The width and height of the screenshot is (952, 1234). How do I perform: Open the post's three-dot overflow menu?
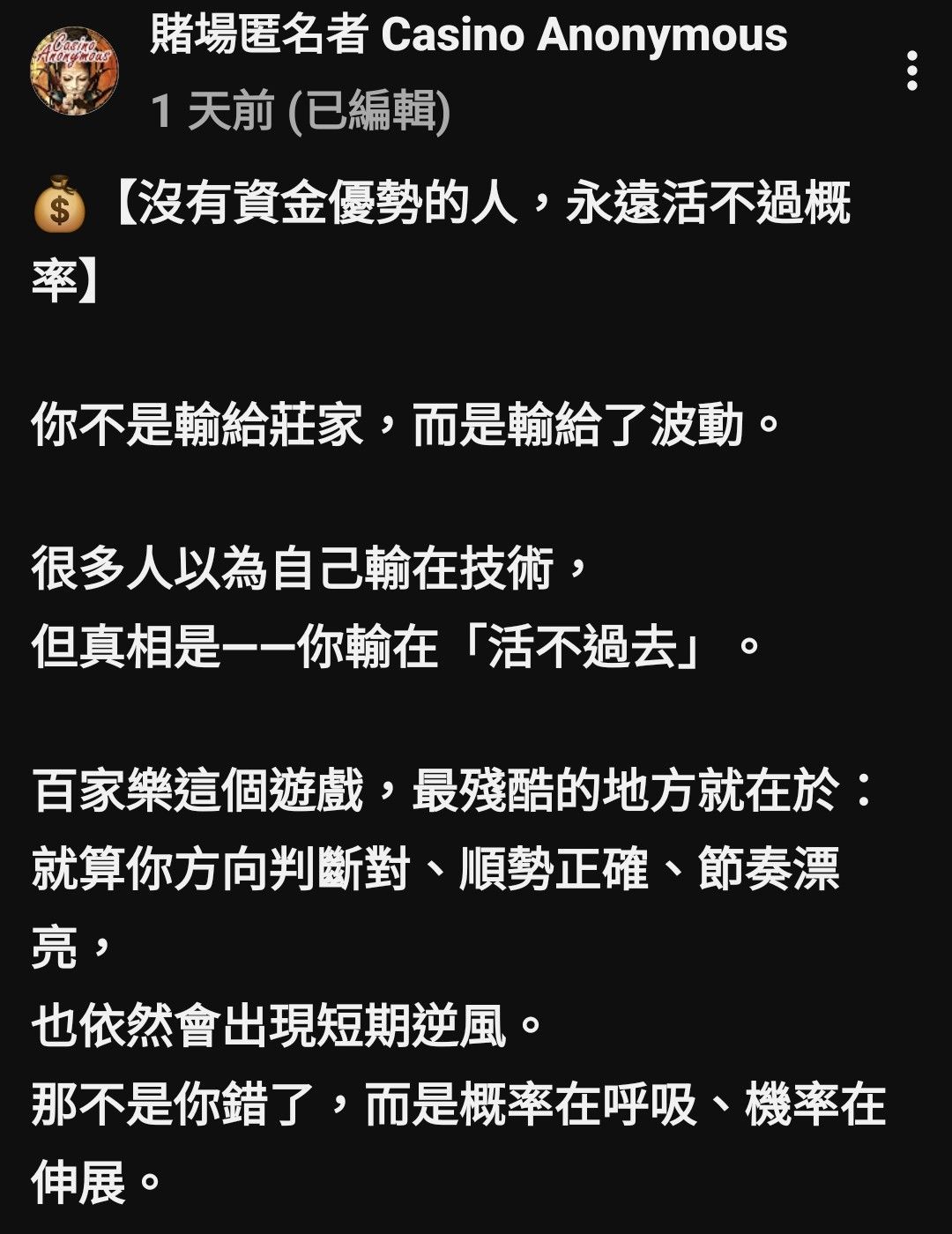[912, 71]
